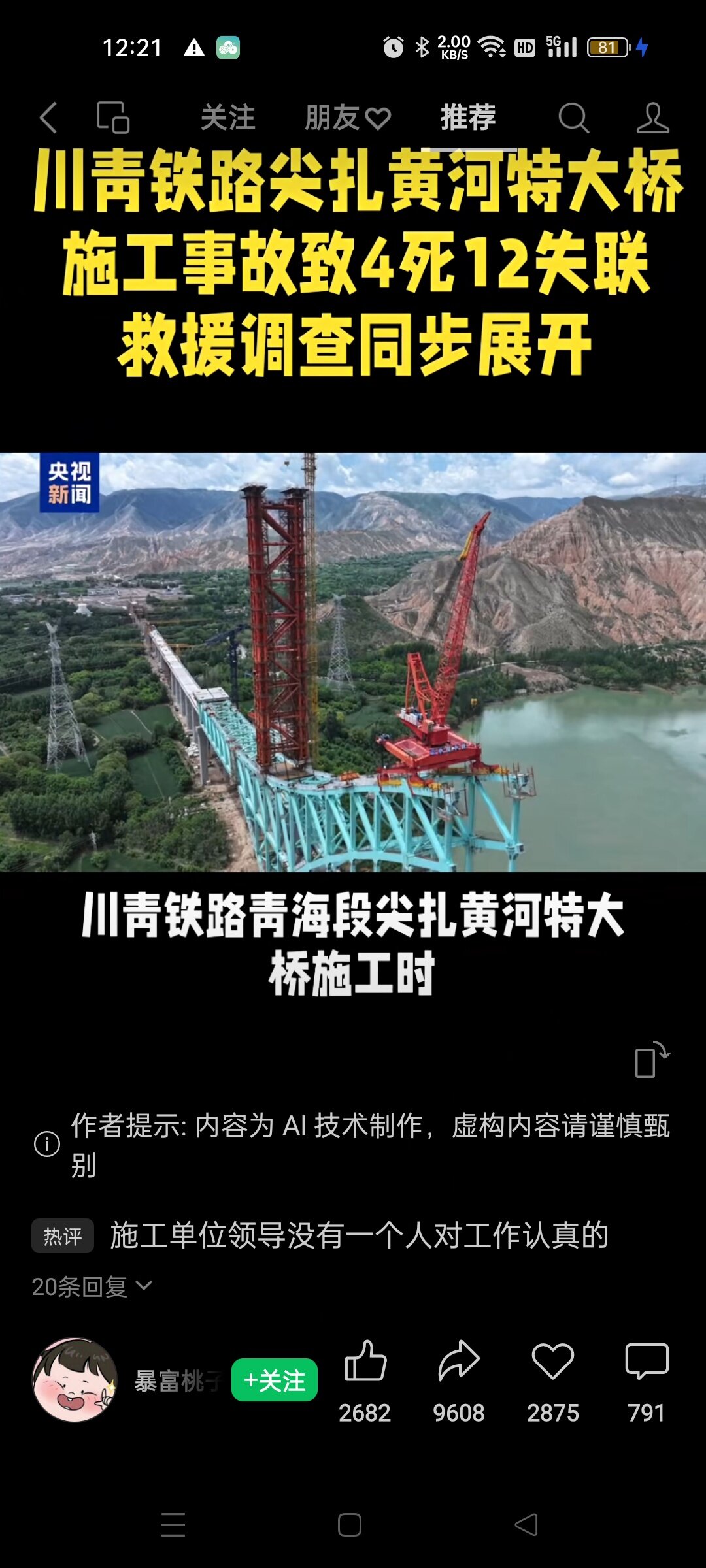
Task: Open the comments section
Action: click(x=647, y=1362)
